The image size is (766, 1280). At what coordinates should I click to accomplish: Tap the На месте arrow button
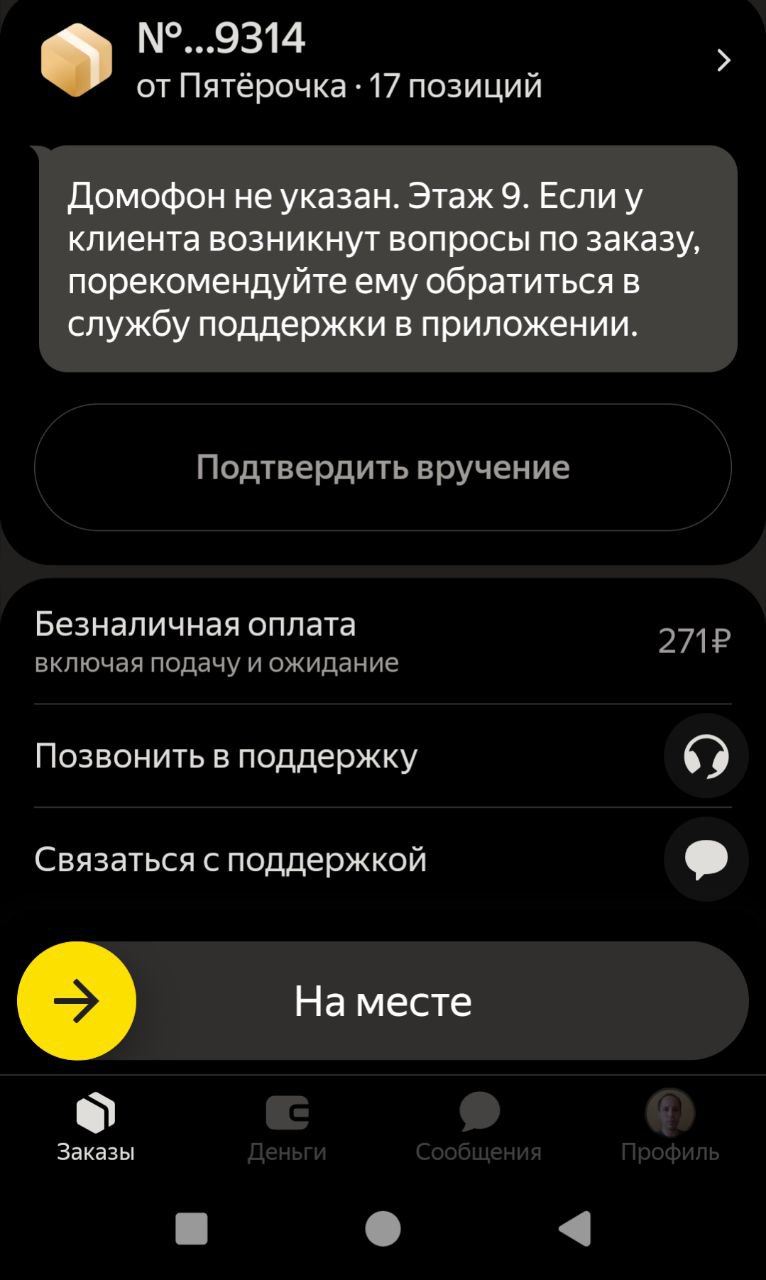click(x=77, y=1001)
